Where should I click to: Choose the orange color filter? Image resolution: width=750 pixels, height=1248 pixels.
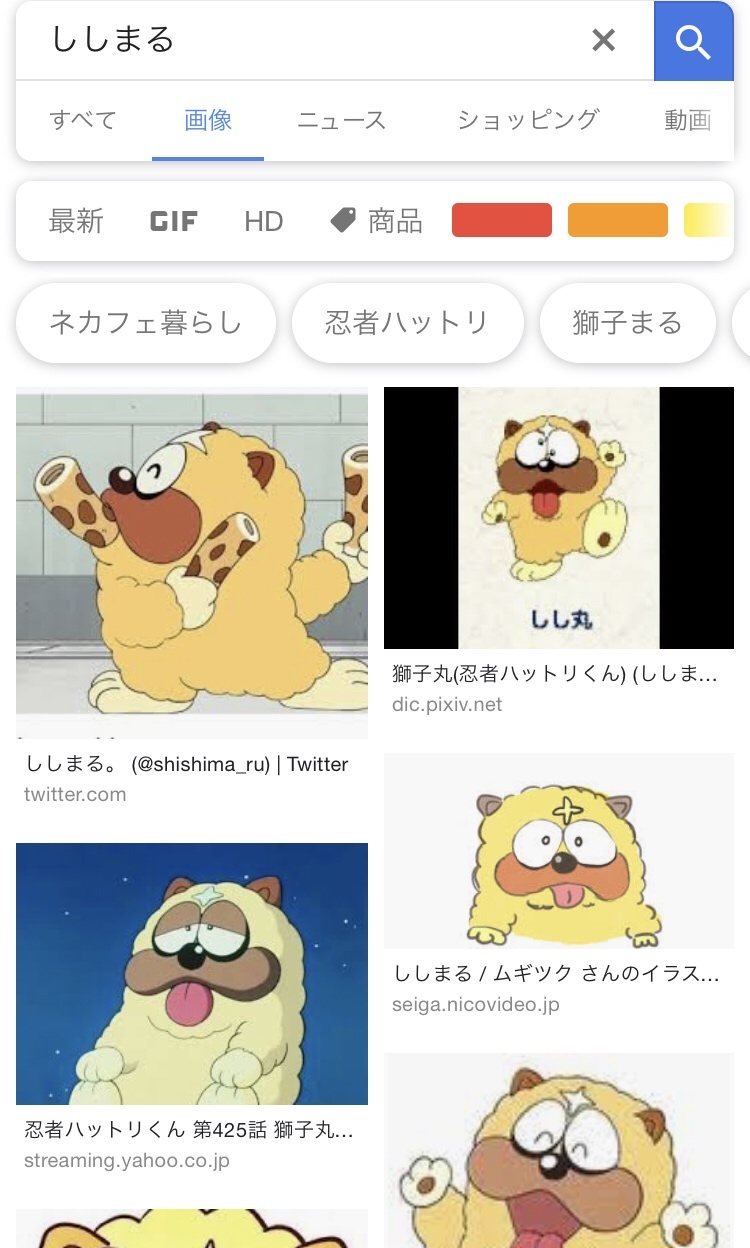click(x=617, y=220)
